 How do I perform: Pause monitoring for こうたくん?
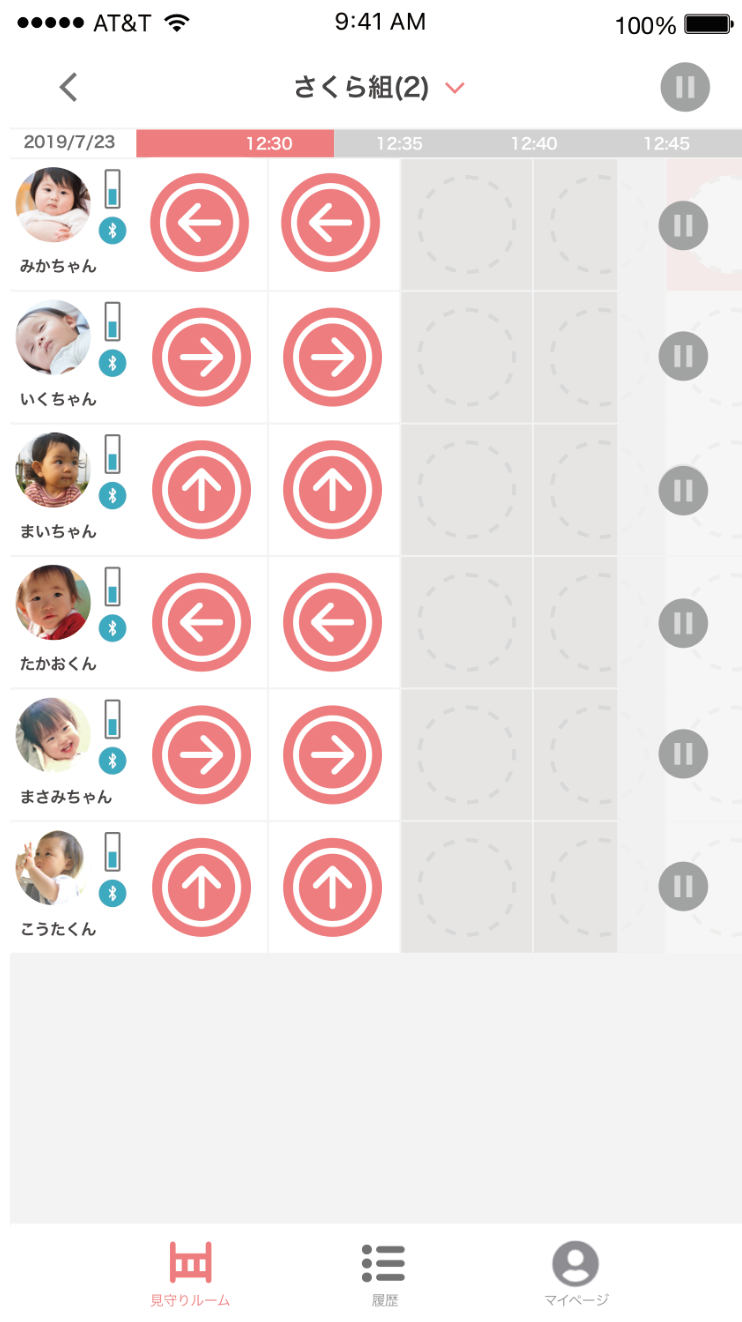pos(683,886)
